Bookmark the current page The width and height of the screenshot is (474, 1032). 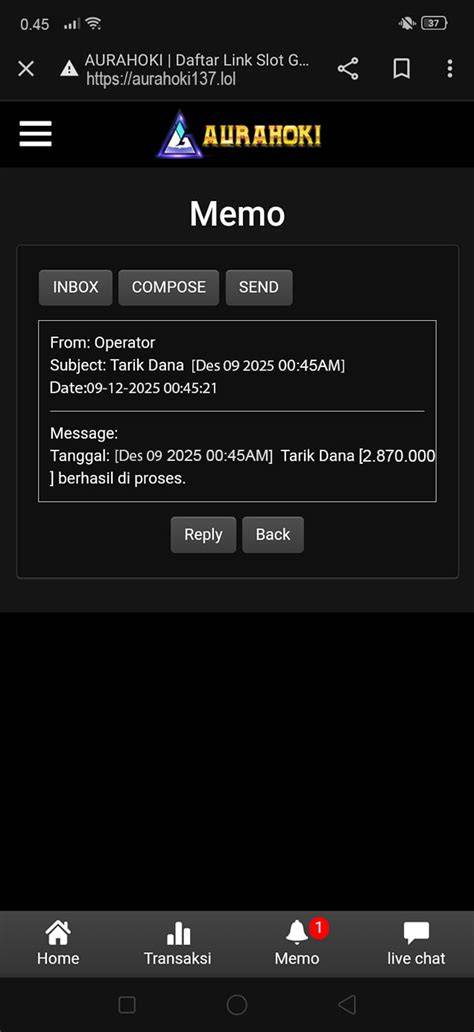(x=402, y=68)
